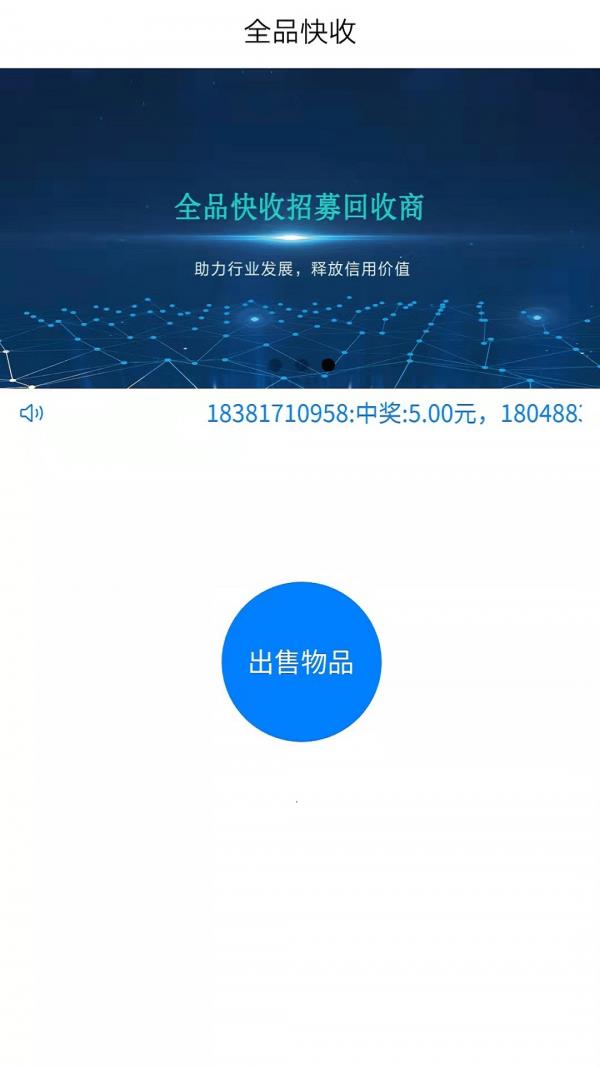
Task: Tap the 出售物品 round button
Action: click(x=301, y=662)
